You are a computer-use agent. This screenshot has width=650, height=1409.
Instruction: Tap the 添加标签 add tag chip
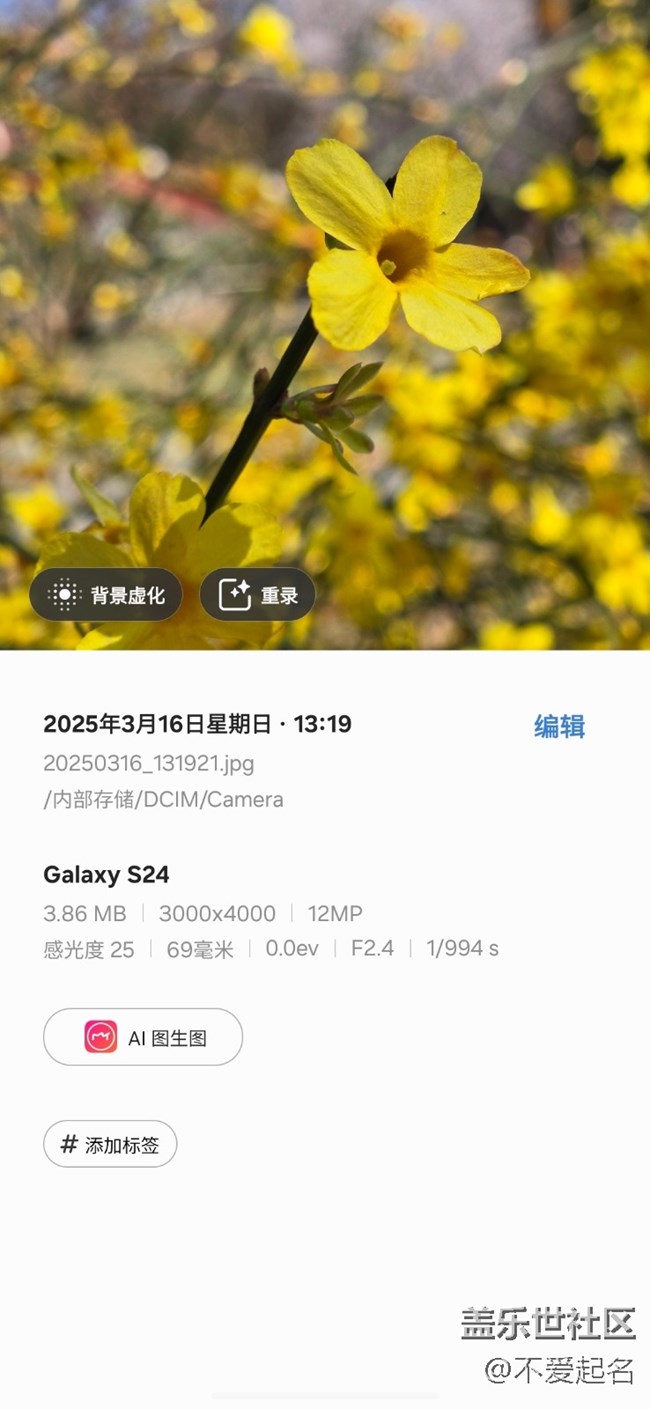(x=110, y=1144)
